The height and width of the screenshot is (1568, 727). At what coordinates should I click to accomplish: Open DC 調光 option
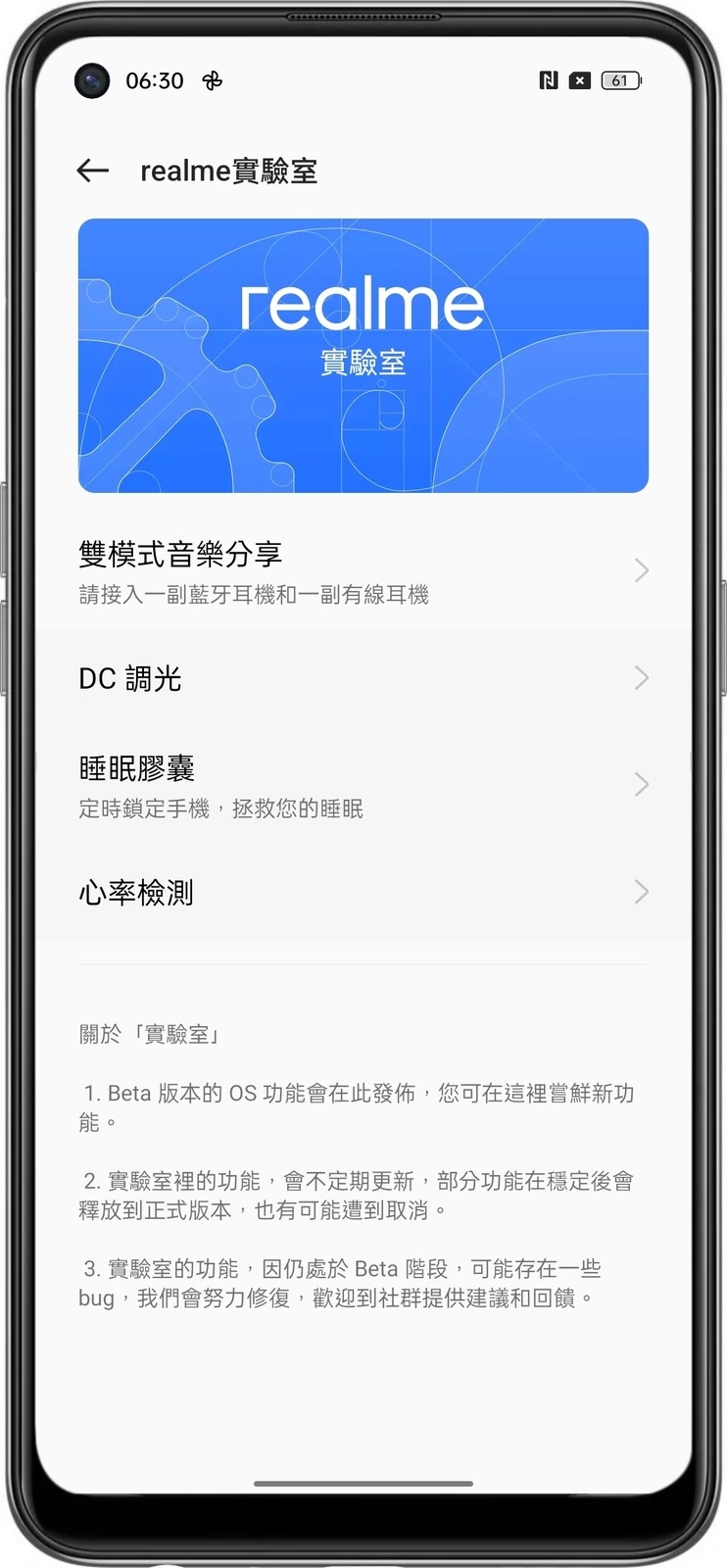coord(363,678)
